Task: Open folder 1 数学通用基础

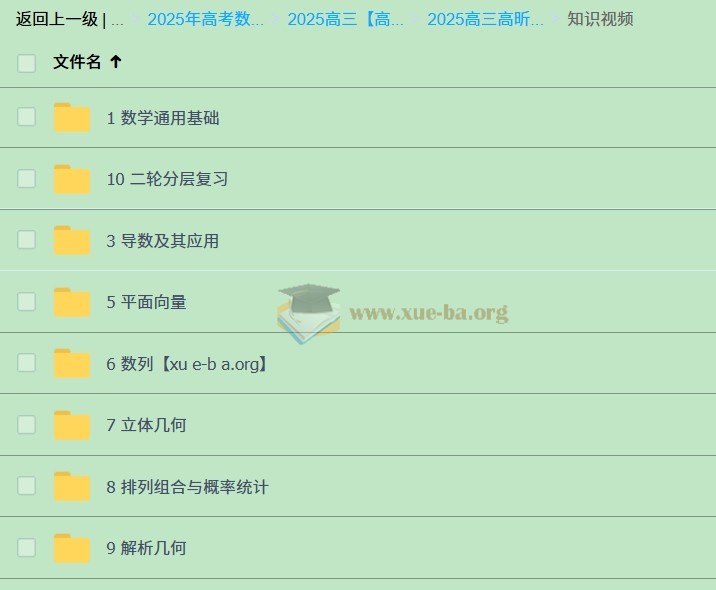Action: pos(163,118)
